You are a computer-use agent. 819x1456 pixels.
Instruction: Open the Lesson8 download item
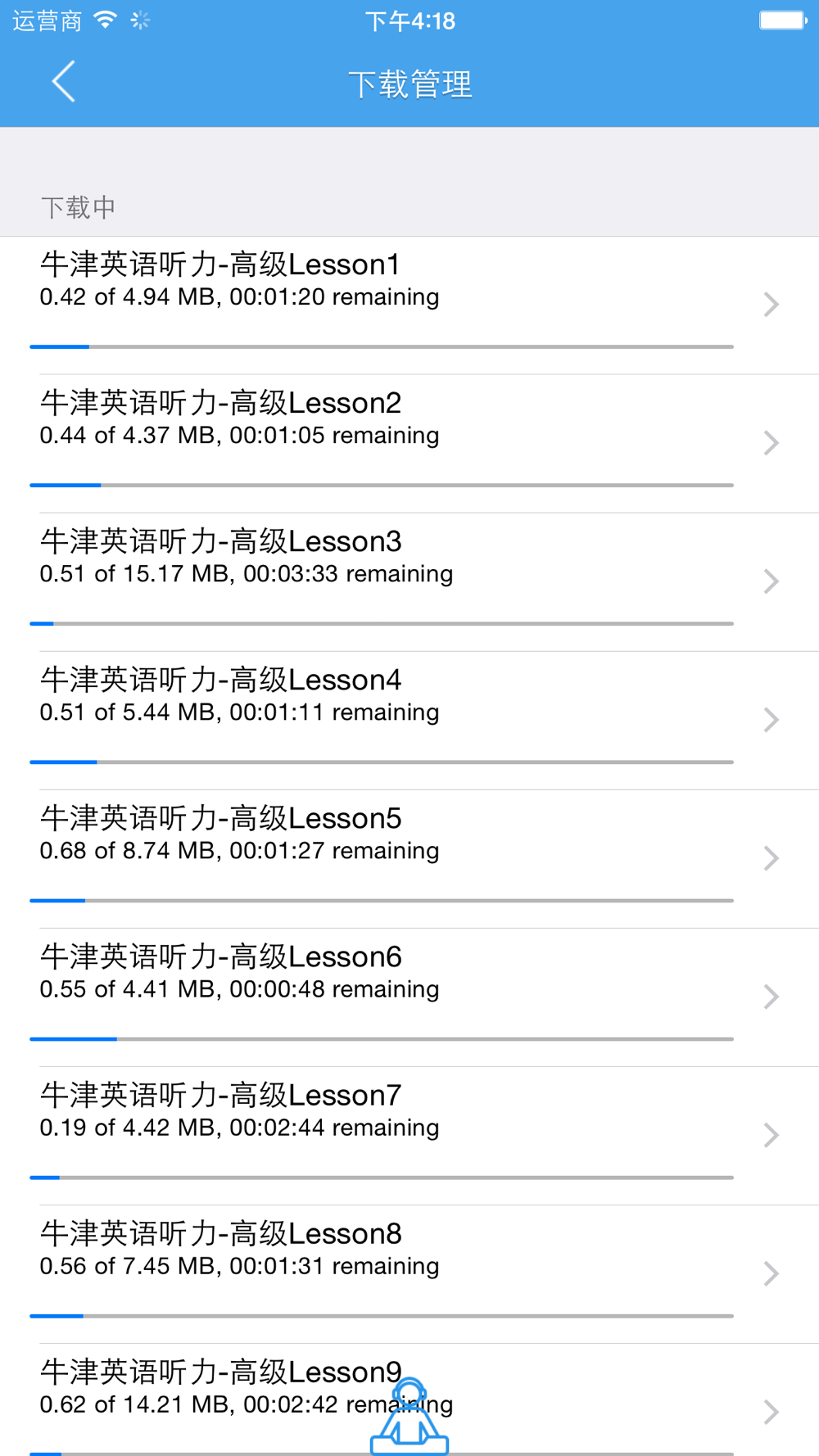coord(409,1274)
